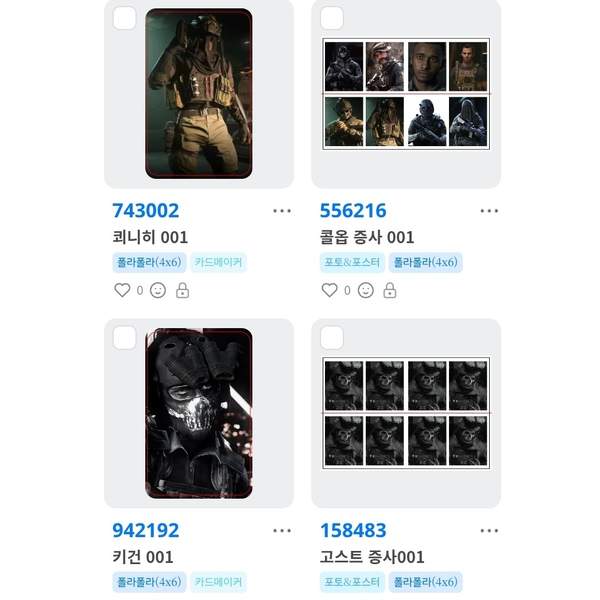Tick the checkbox on 고스트 증사001 card

tap(332, 338)
